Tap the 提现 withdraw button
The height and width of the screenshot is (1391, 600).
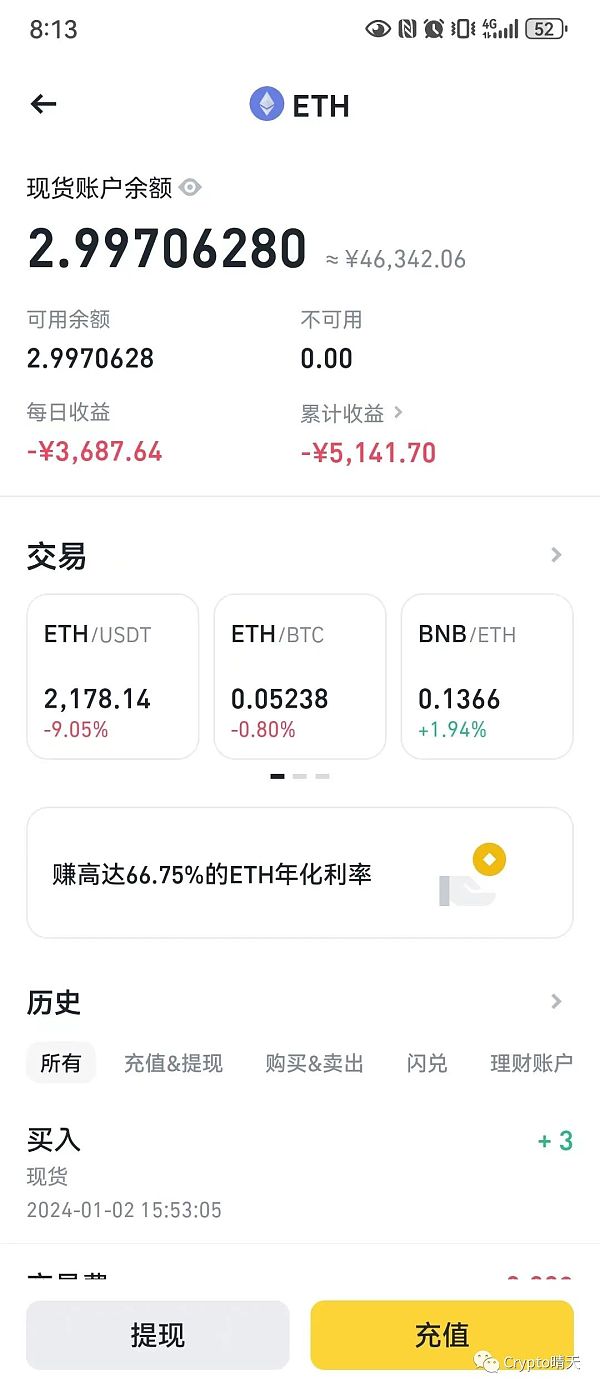(157, 1335)
